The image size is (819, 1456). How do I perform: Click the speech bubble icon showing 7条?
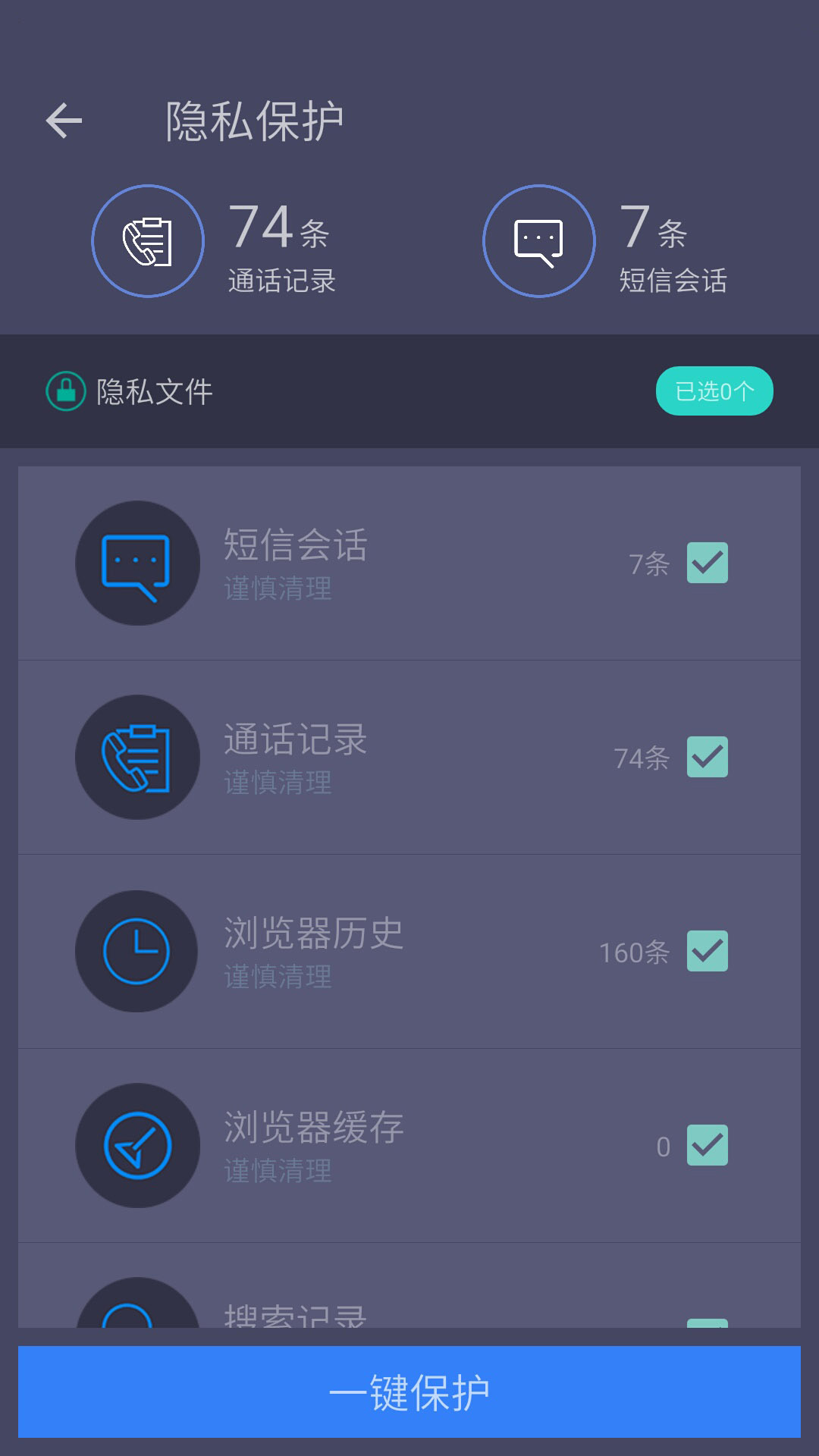tap(538, 240)
